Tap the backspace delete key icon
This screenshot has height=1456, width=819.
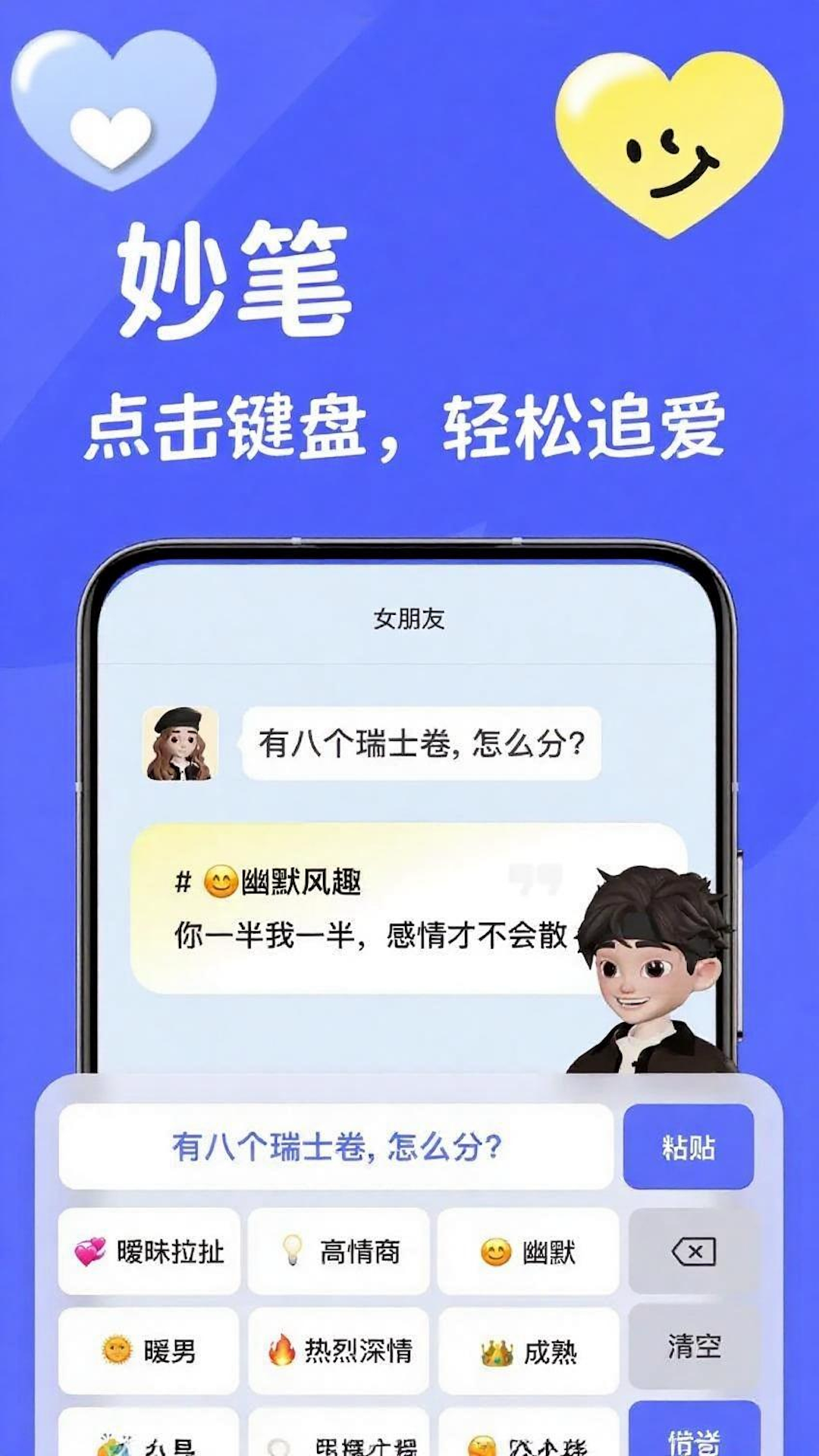(x=695, y=1251)
